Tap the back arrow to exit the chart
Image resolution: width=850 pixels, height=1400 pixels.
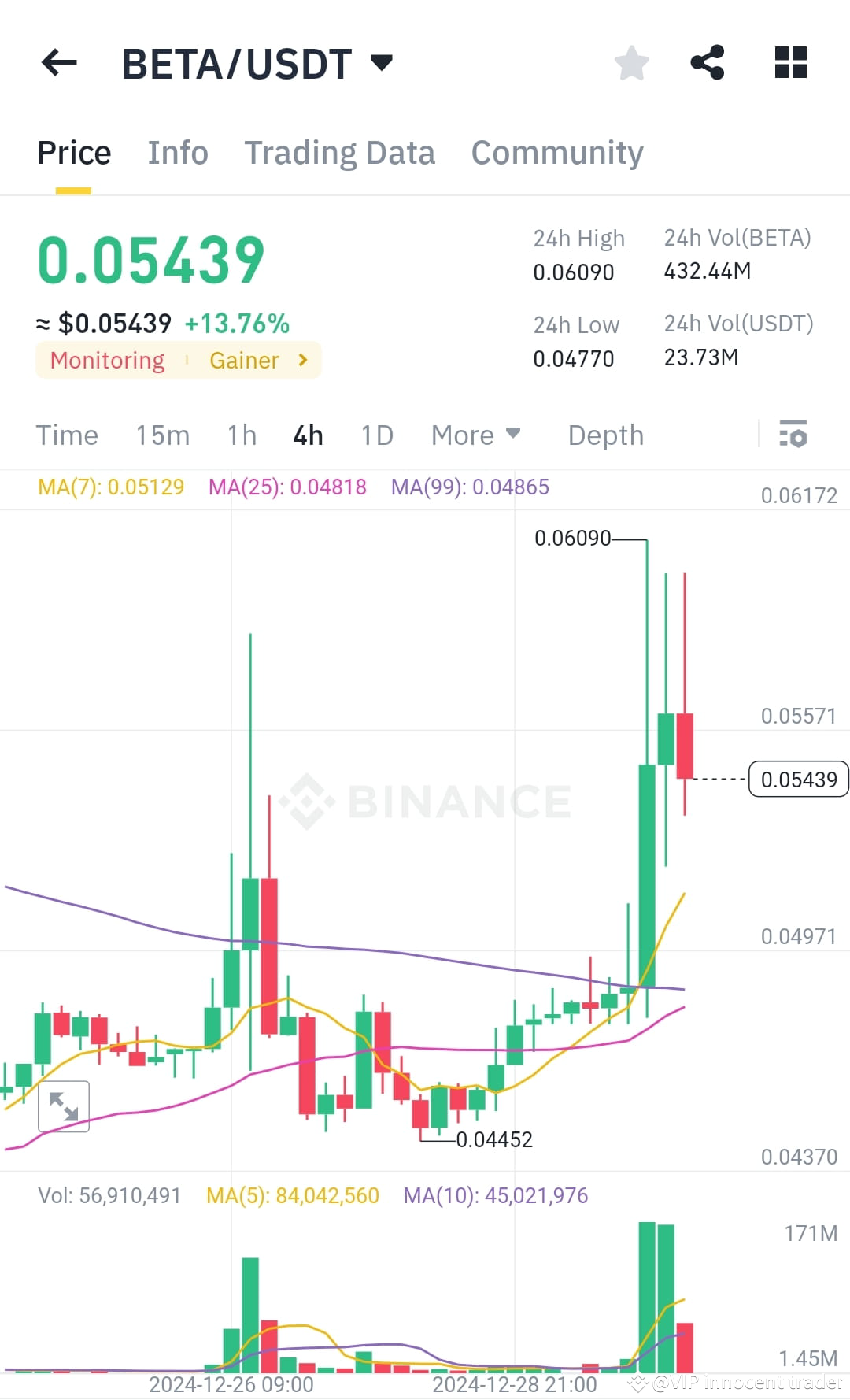click(x=59, y=63)
